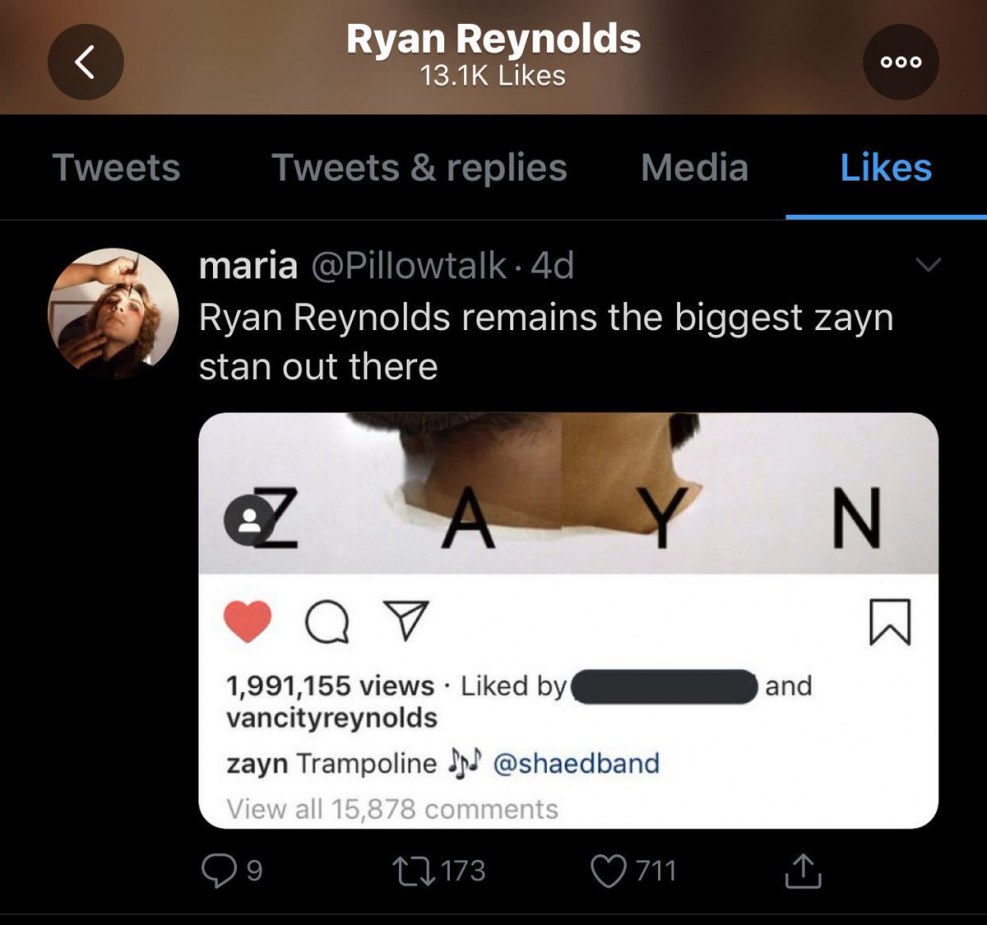987x925 pixels.
Task: Go back using the arrow button
Action: coord(85,62)
